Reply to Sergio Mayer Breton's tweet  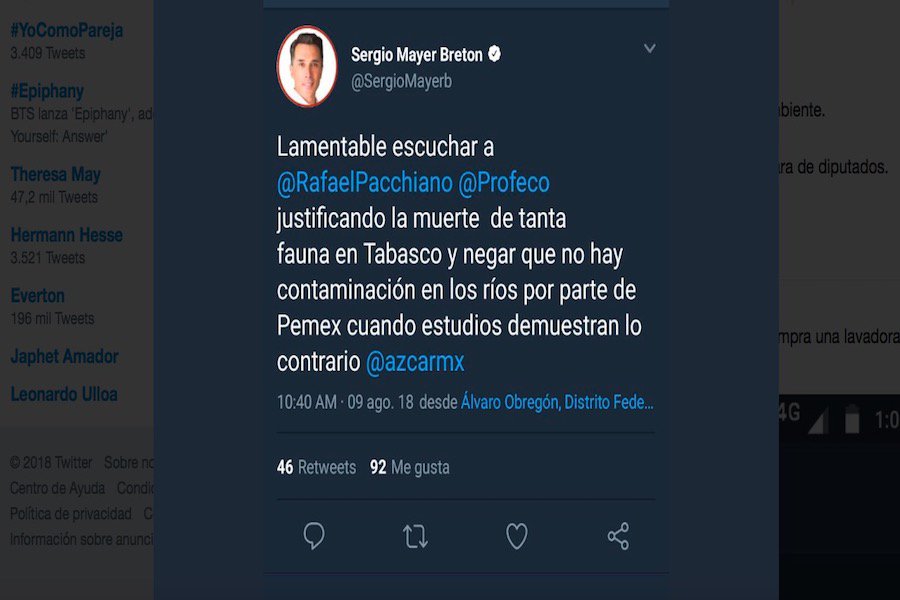coord(314,537)
